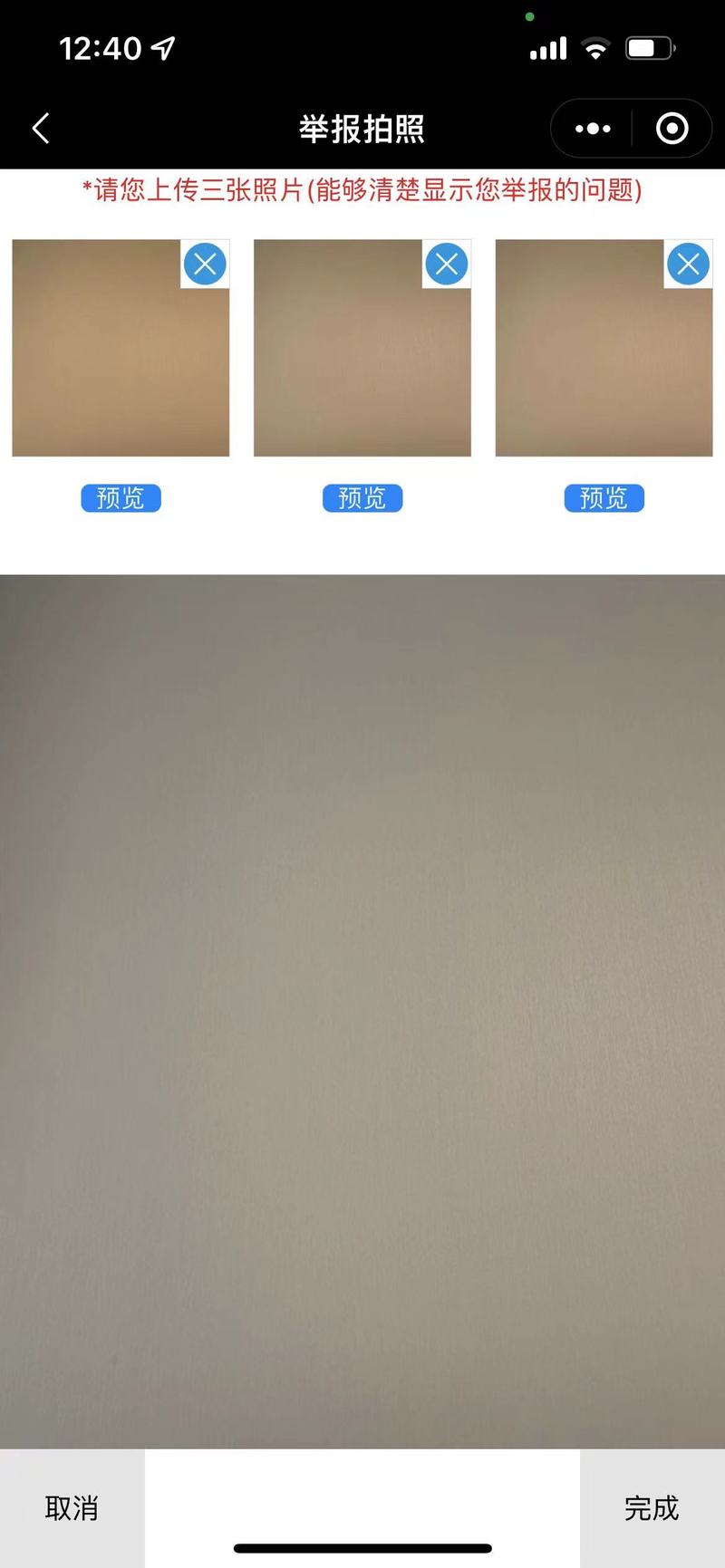Go back with the top-left arrow
Screen dimensions: 725x1568
[x=41, y=129]
